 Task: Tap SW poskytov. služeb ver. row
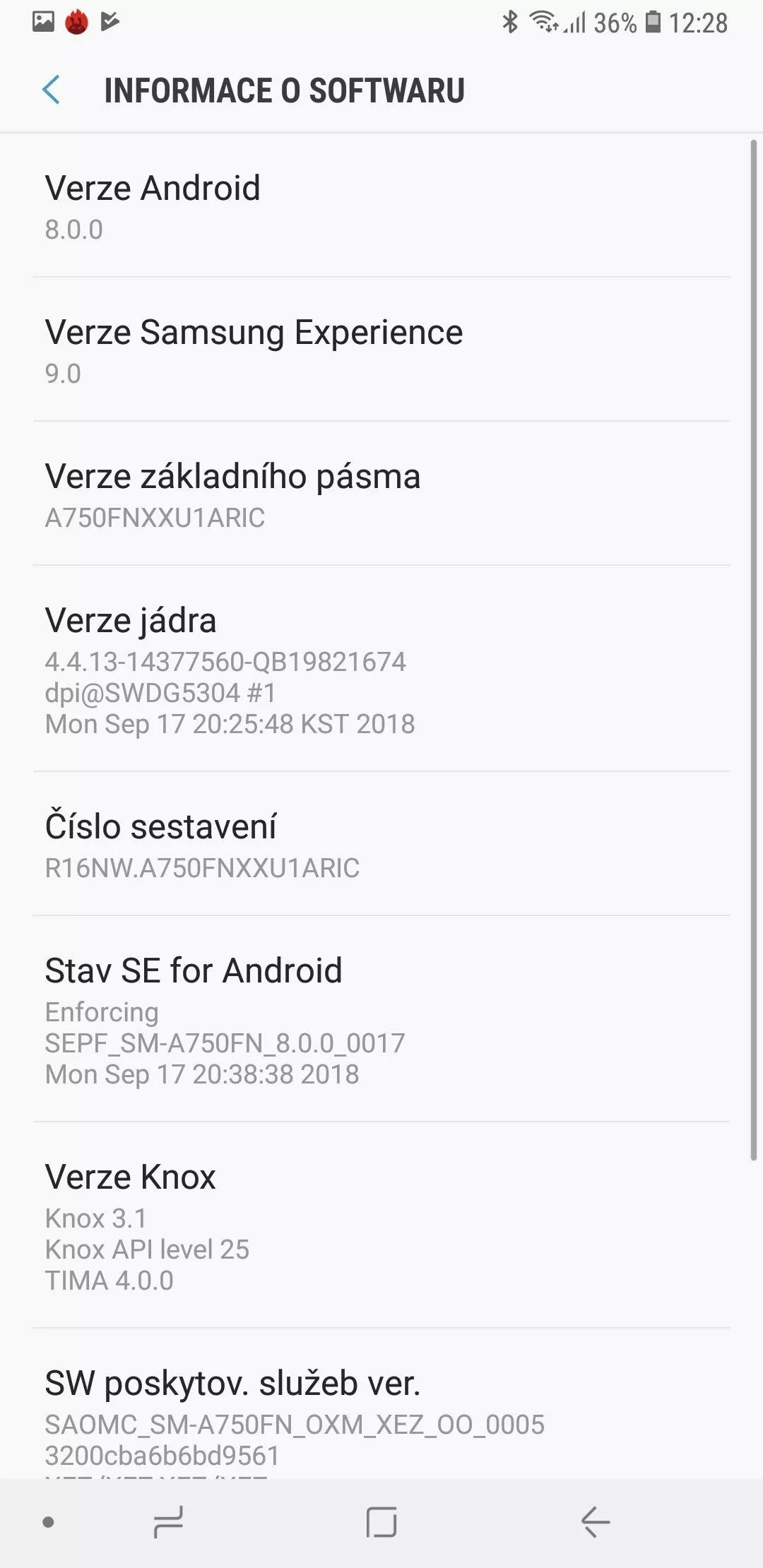[381, 1405]
